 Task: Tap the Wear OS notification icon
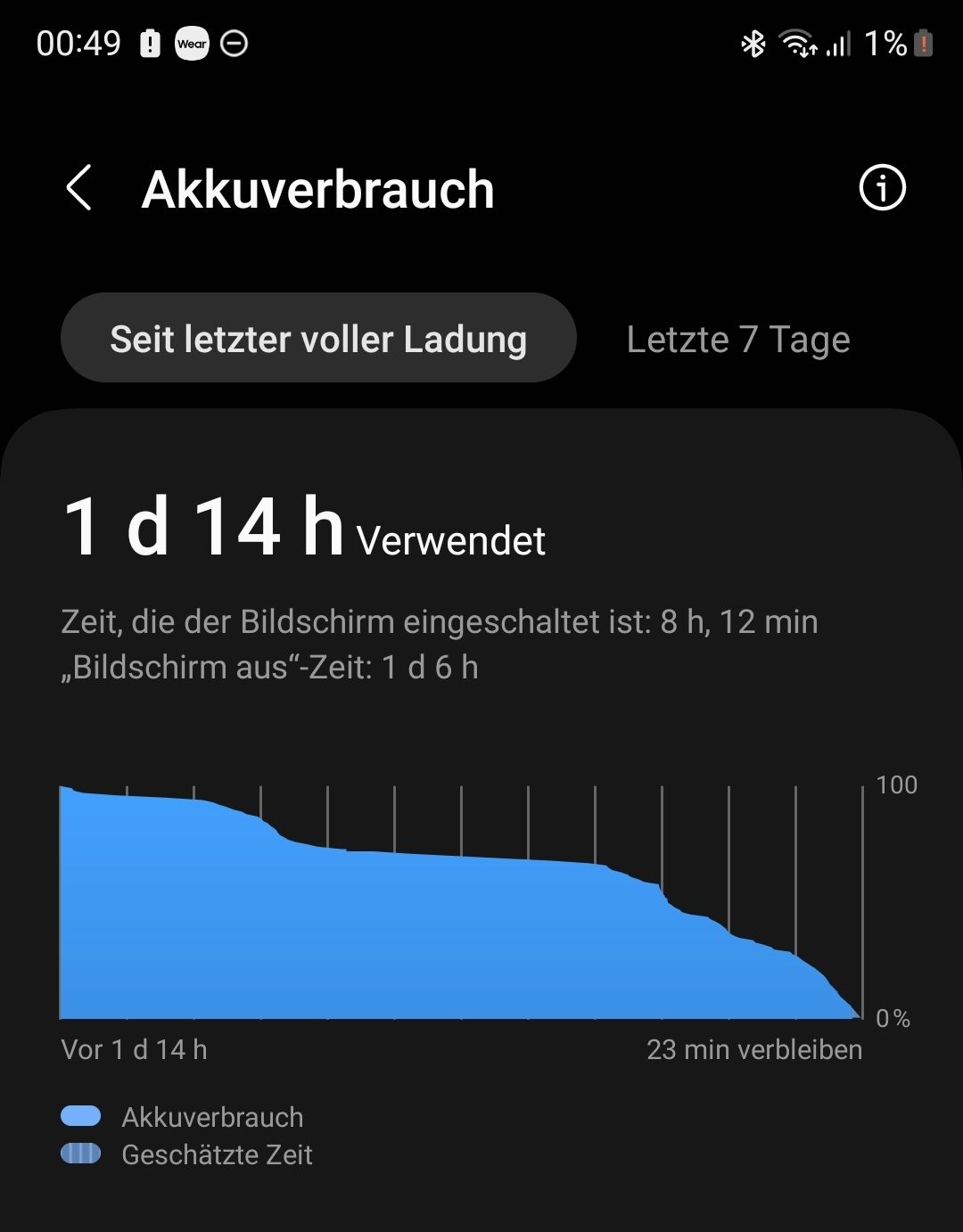[x=191, y=43]
